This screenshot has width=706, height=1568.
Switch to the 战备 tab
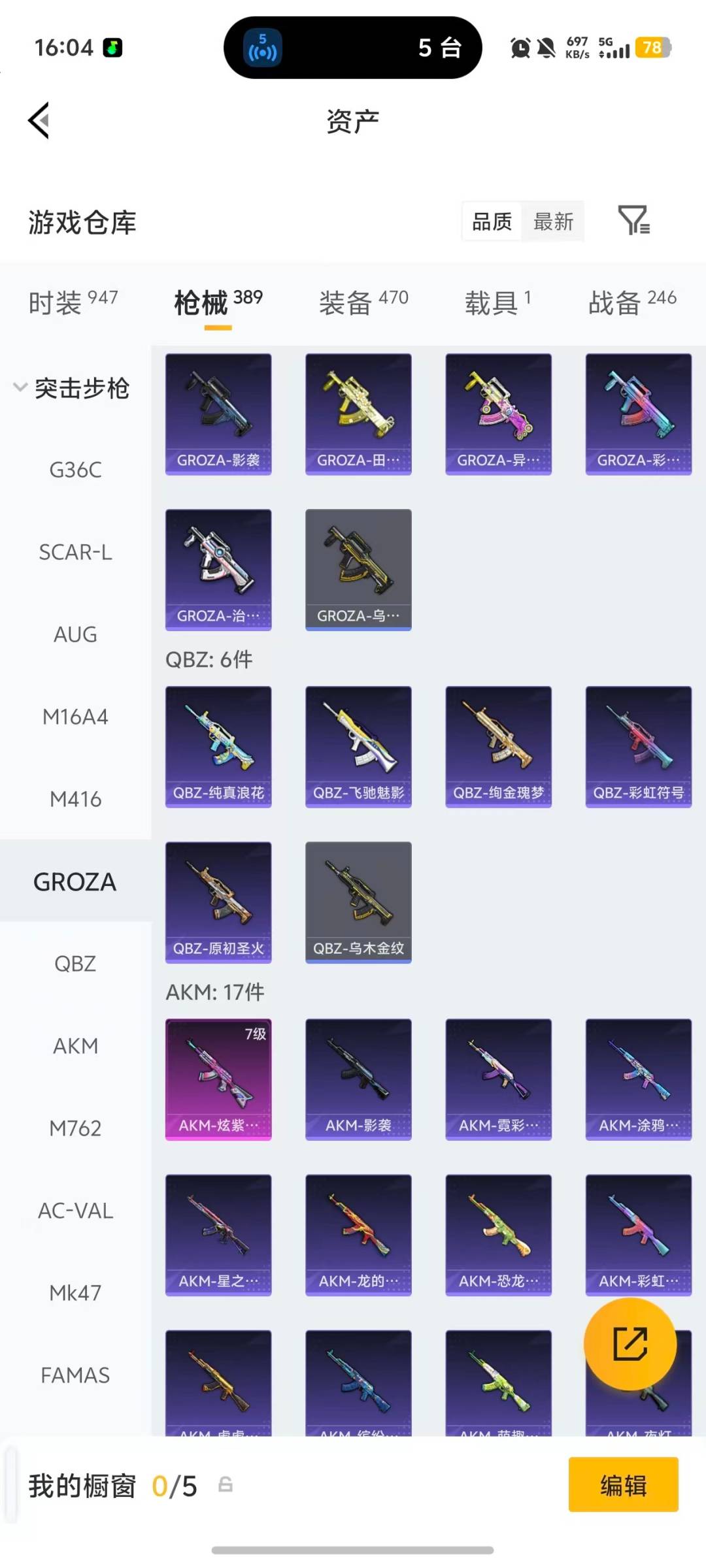(x=631, y=302)
